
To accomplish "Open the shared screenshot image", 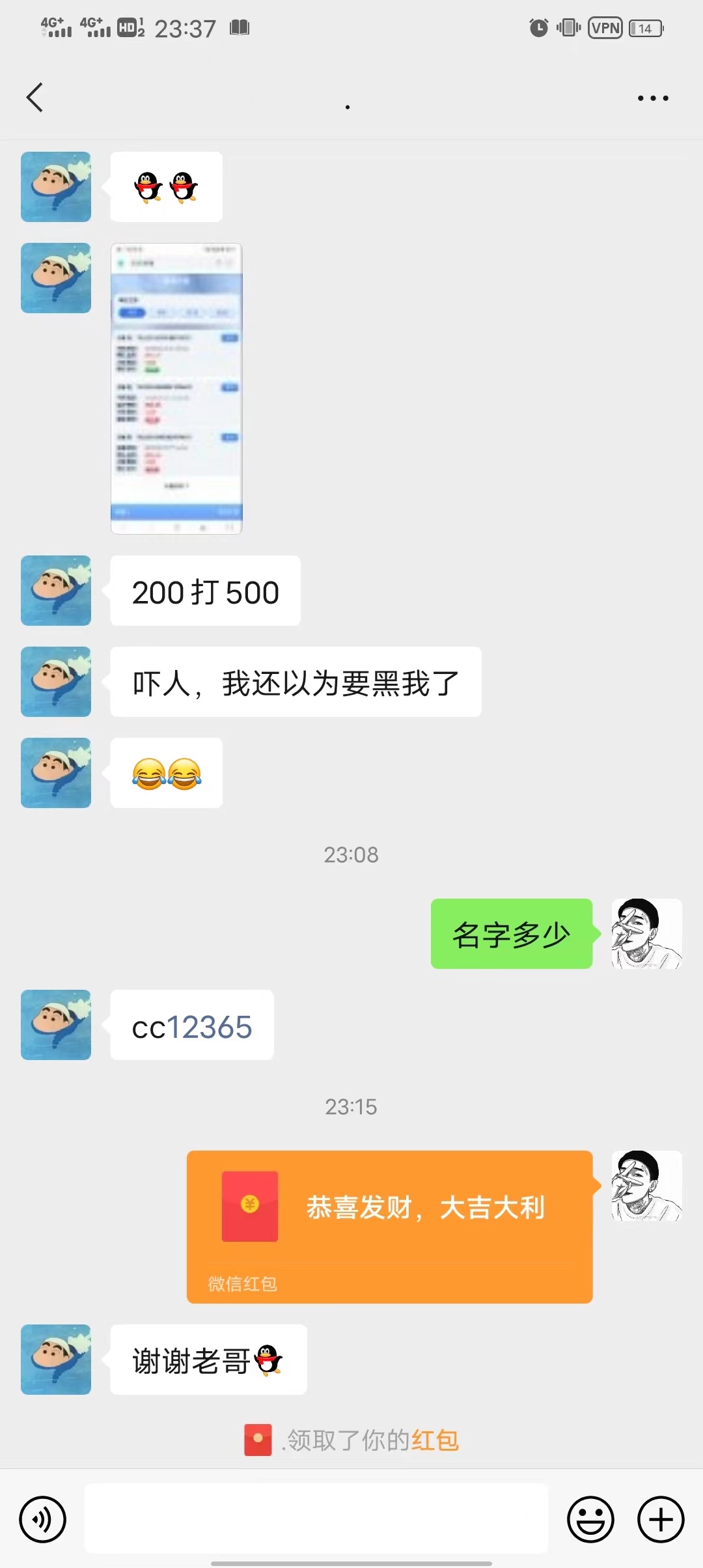I will pos(176,389).
